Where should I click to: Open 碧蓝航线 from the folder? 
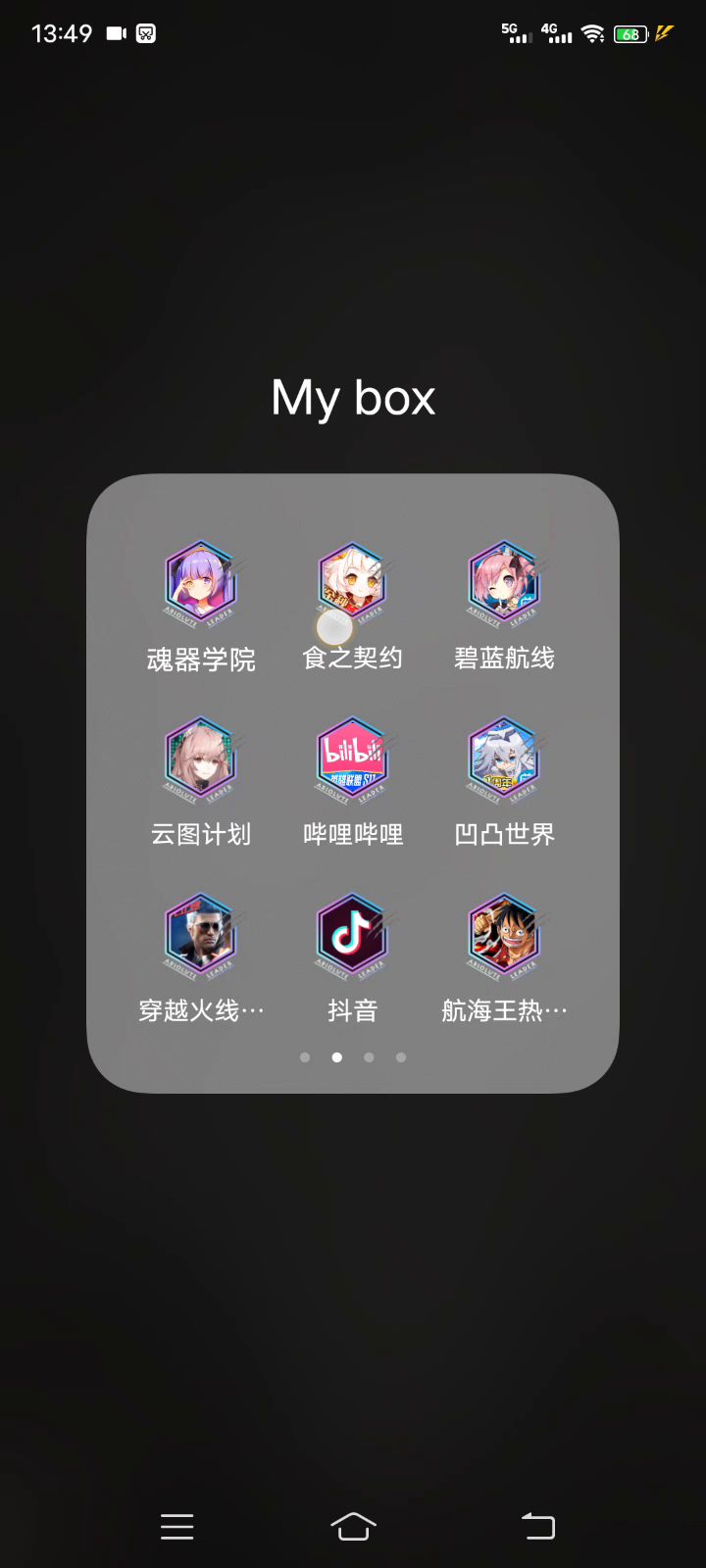(504, 585)
